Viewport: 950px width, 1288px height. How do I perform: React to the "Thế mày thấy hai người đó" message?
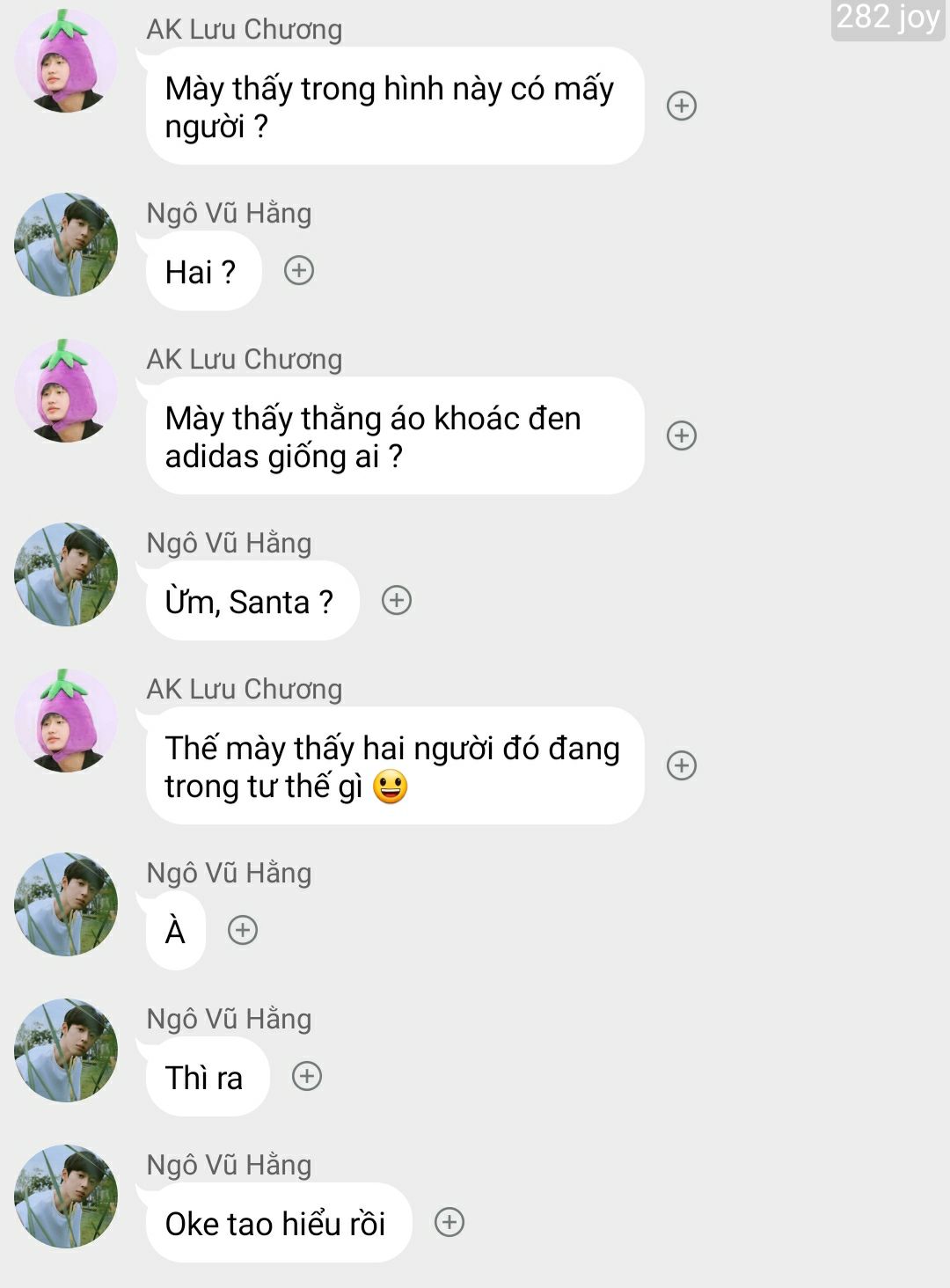point(682,765)
